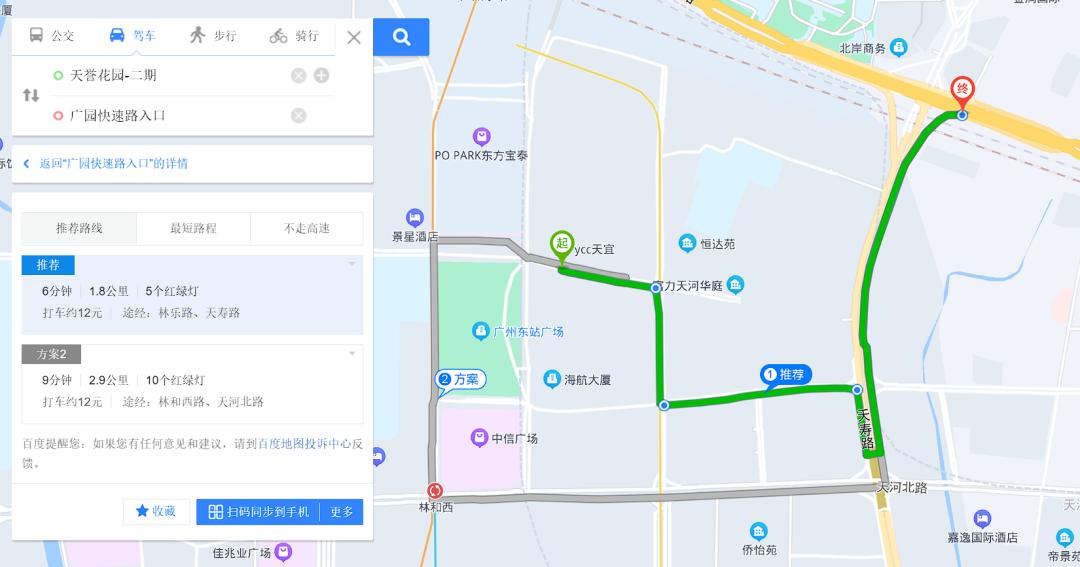Open the 更多 options button
The width and height of the screenshot is (1080, 567).
point(342,512)
